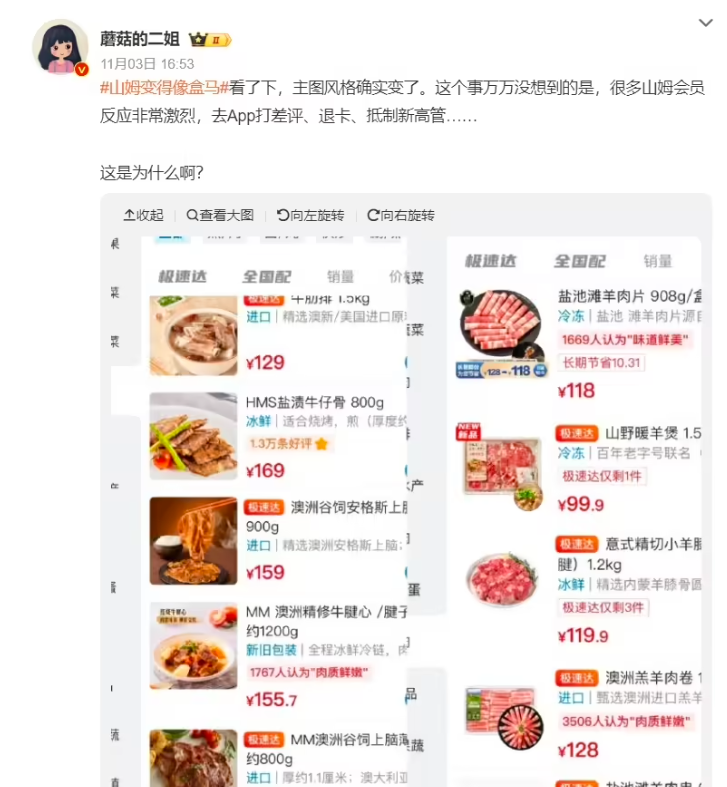View the large image via 查看大图
The image size is (727, 787).
coord(220,215)
